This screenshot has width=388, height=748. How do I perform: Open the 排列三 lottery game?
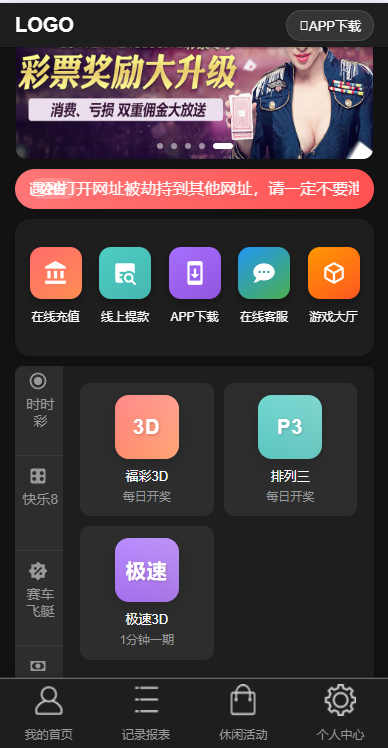[290, 449]
